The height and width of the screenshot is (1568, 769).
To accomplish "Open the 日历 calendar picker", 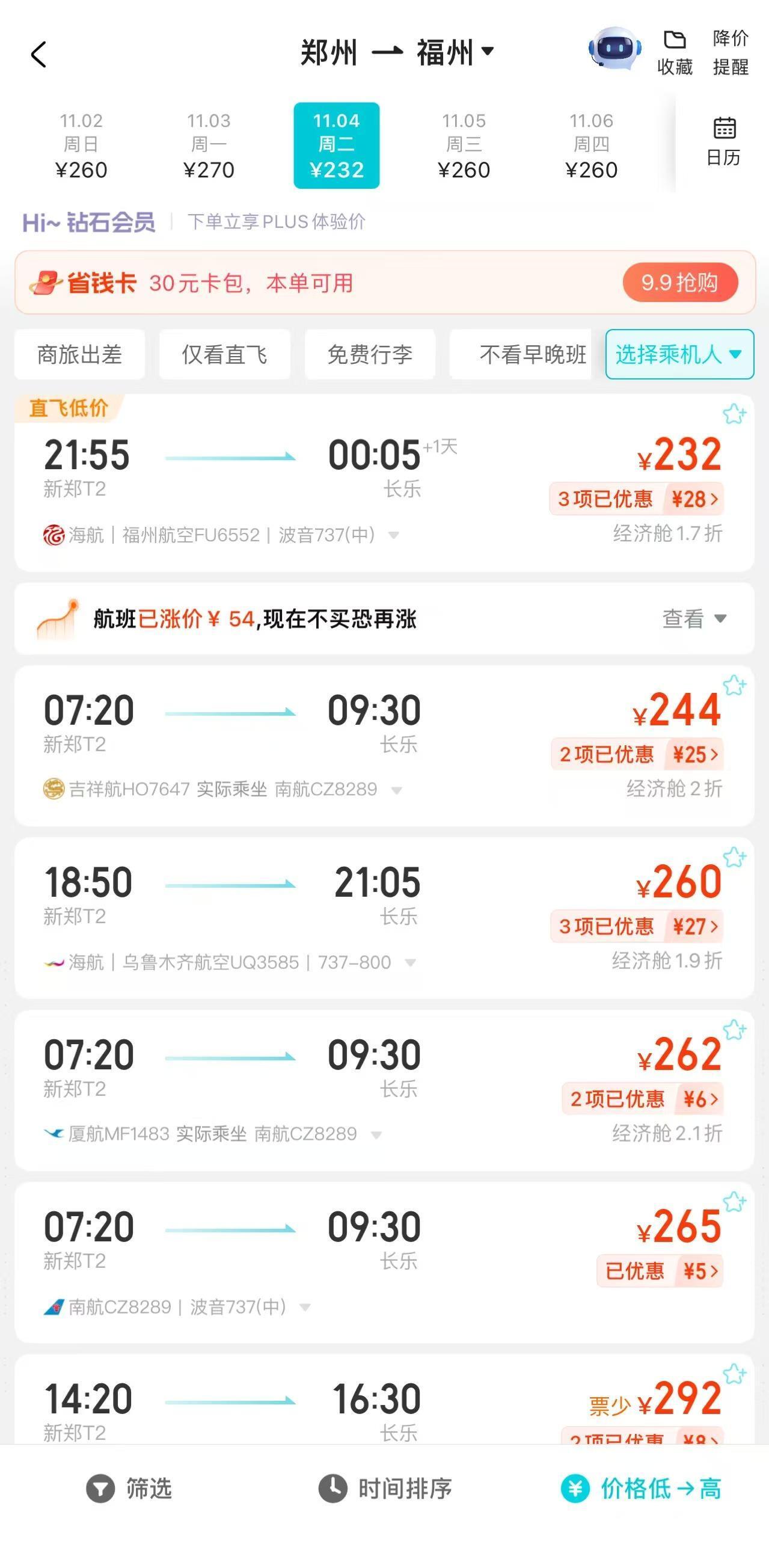I will pyautogui.click(x=723, y=141).
